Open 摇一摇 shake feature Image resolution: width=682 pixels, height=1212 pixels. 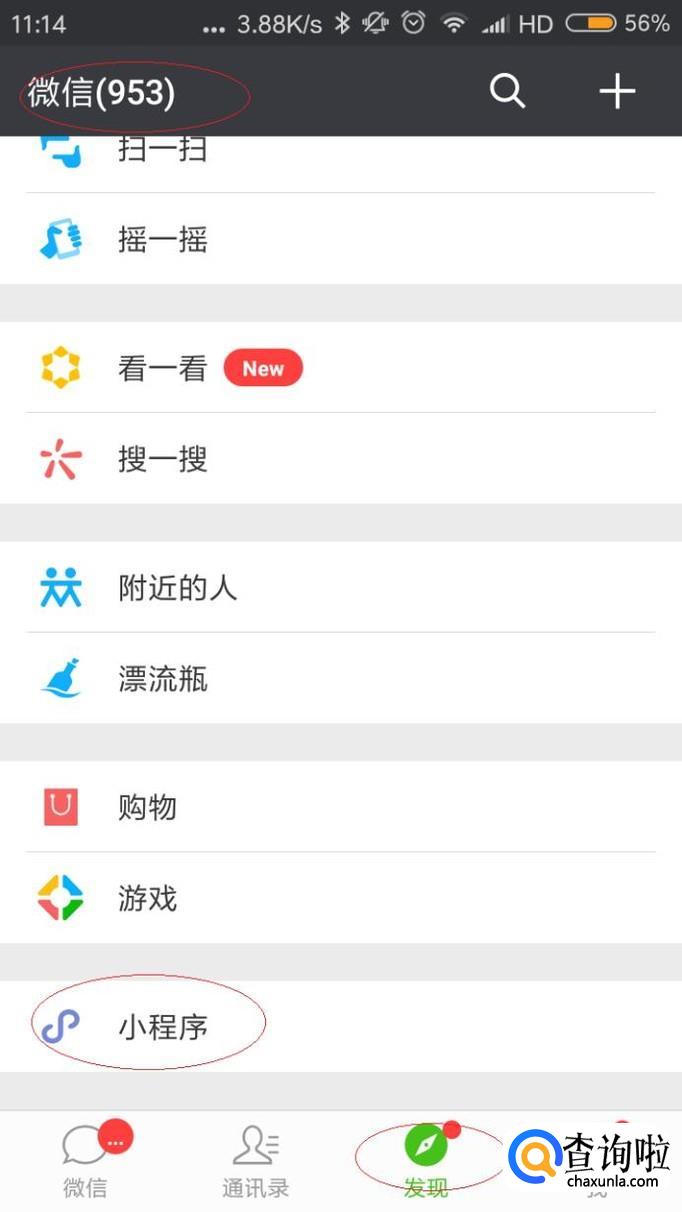[162, 240]
